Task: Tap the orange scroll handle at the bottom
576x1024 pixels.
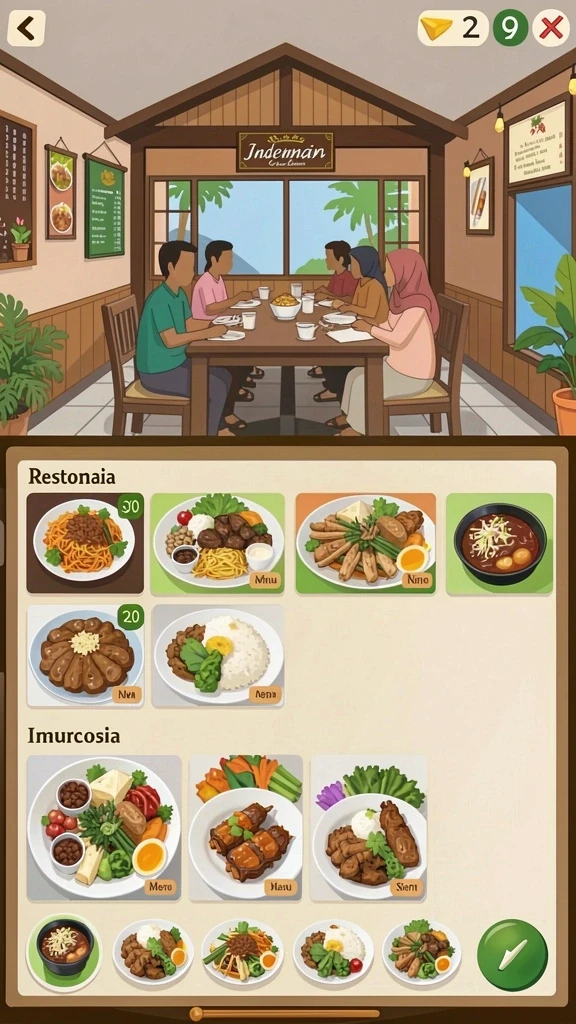Action: pyautogui.click(x=196, y=1013)
